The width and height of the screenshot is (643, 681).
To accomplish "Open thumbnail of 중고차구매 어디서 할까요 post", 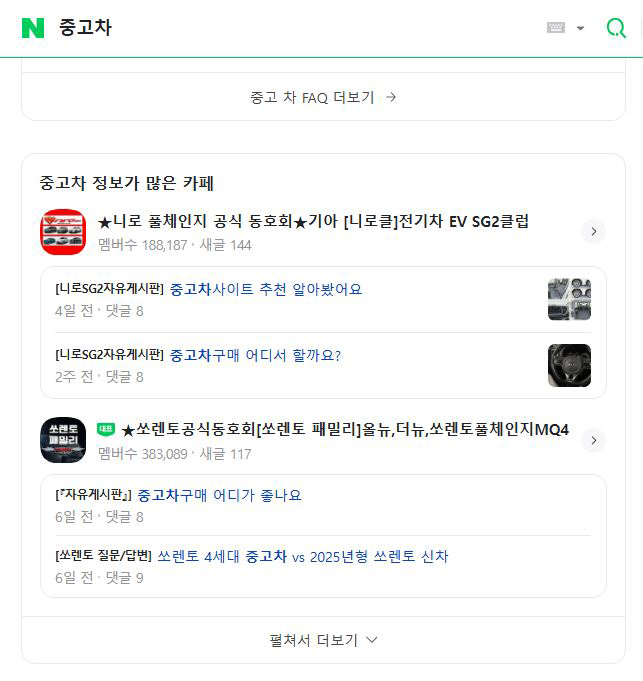I will (569, 365).
